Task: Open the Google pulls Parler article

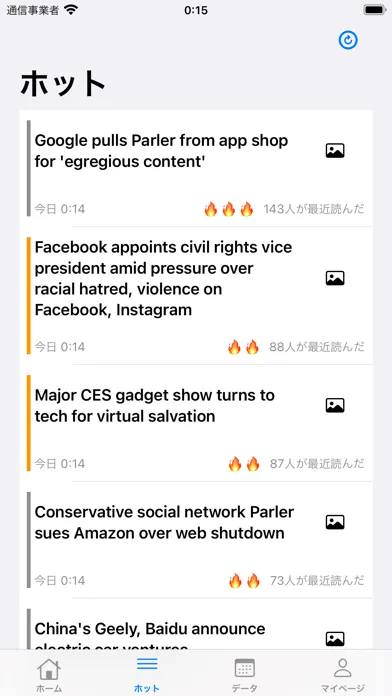Action: click(x=196, y=168)
